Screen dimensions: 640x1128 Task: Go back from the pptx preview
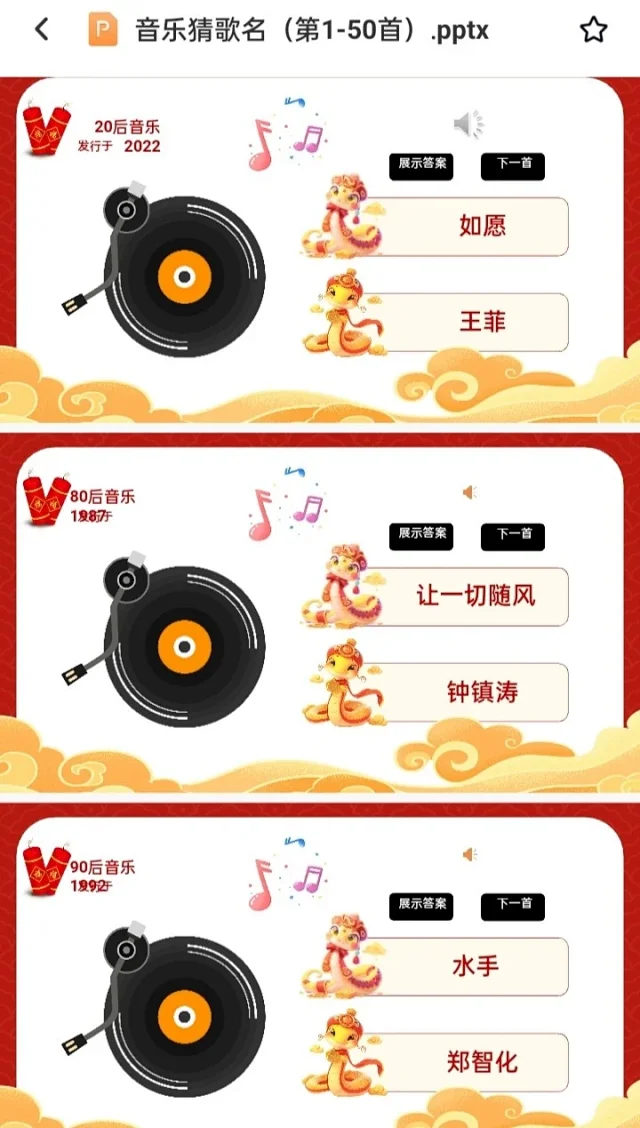tap(41, 30)
